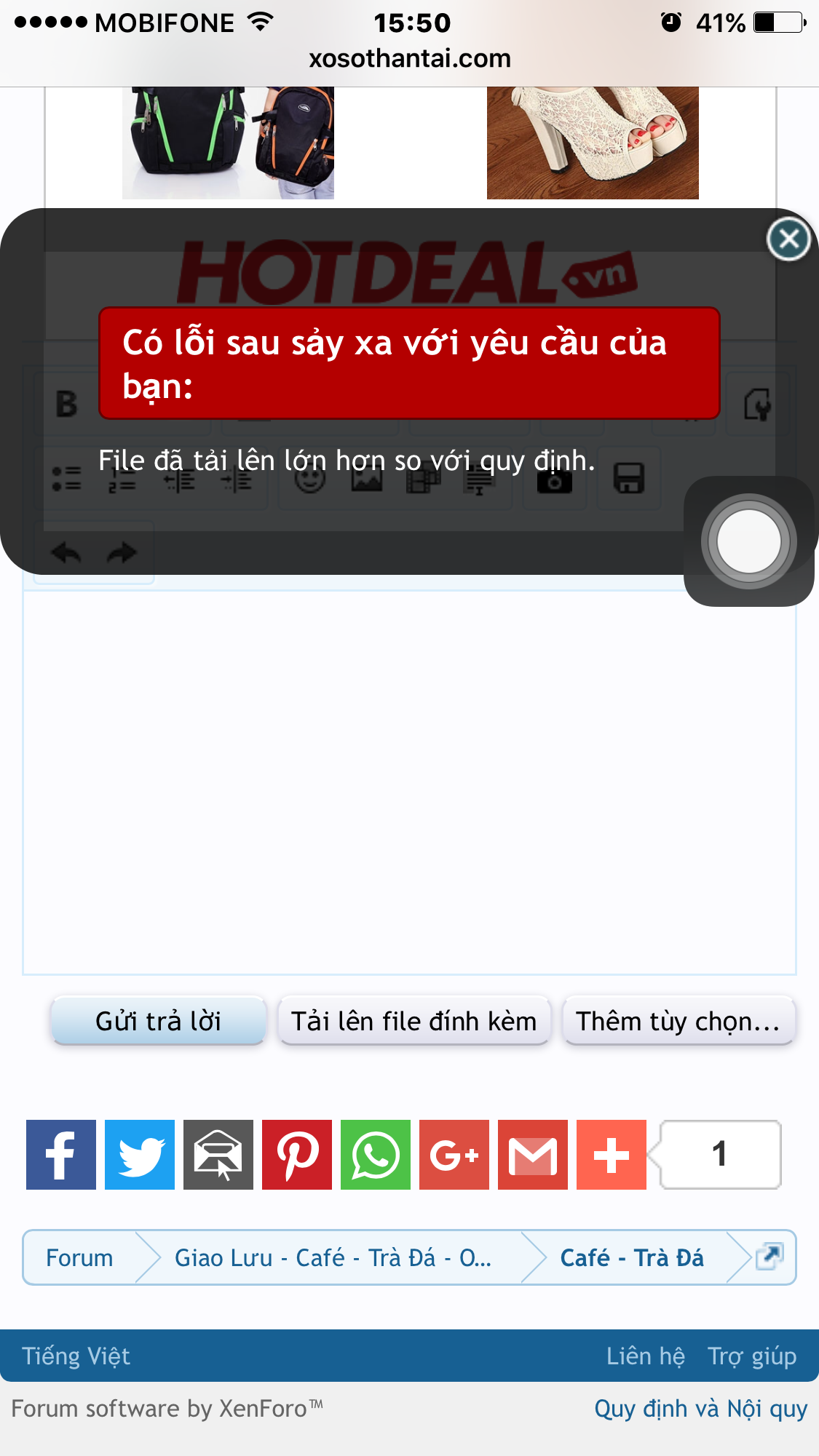This screenshot has height=1456, width=819.
Task: Share on Google Plus
Action: click(454, 1155)
